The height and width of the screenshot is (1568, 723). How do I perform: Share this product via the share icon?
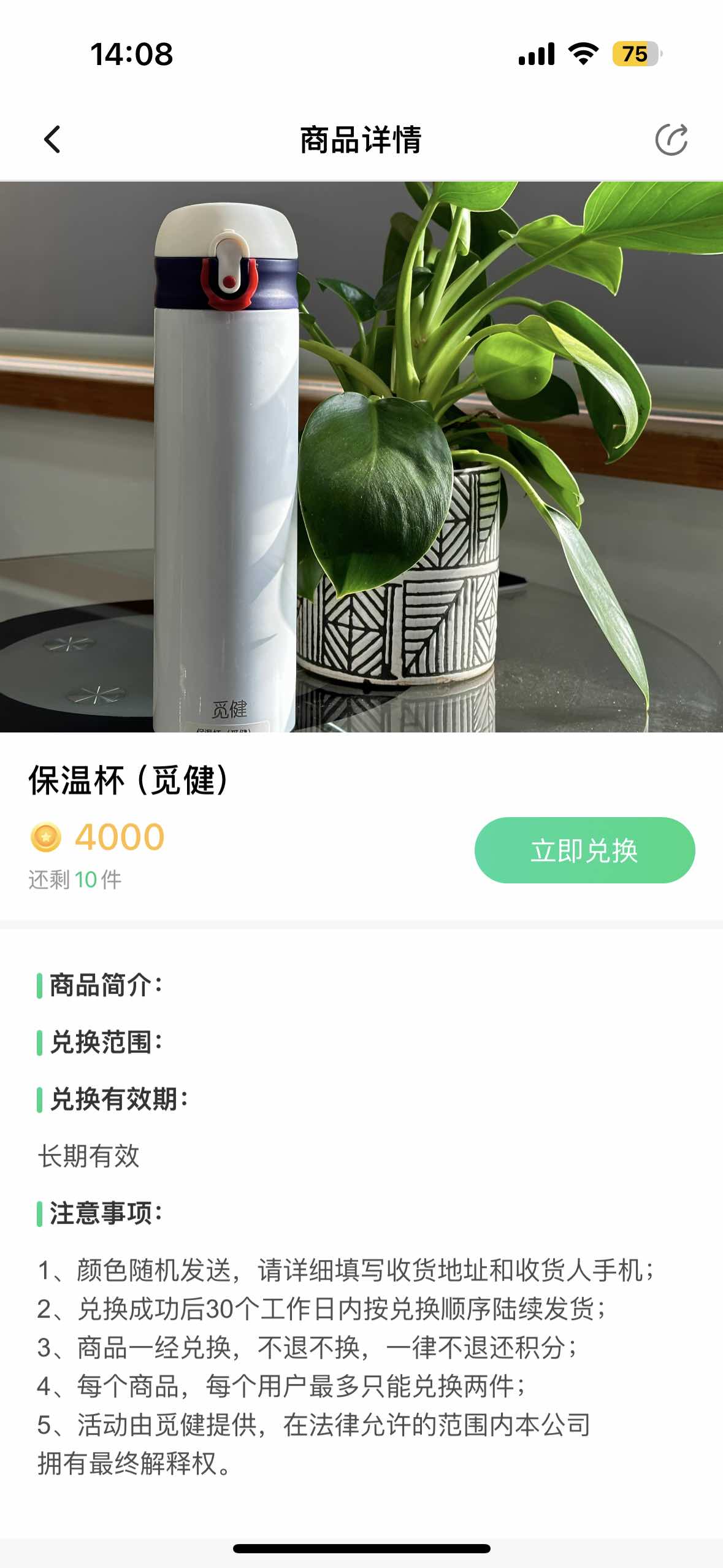(671, 139)
